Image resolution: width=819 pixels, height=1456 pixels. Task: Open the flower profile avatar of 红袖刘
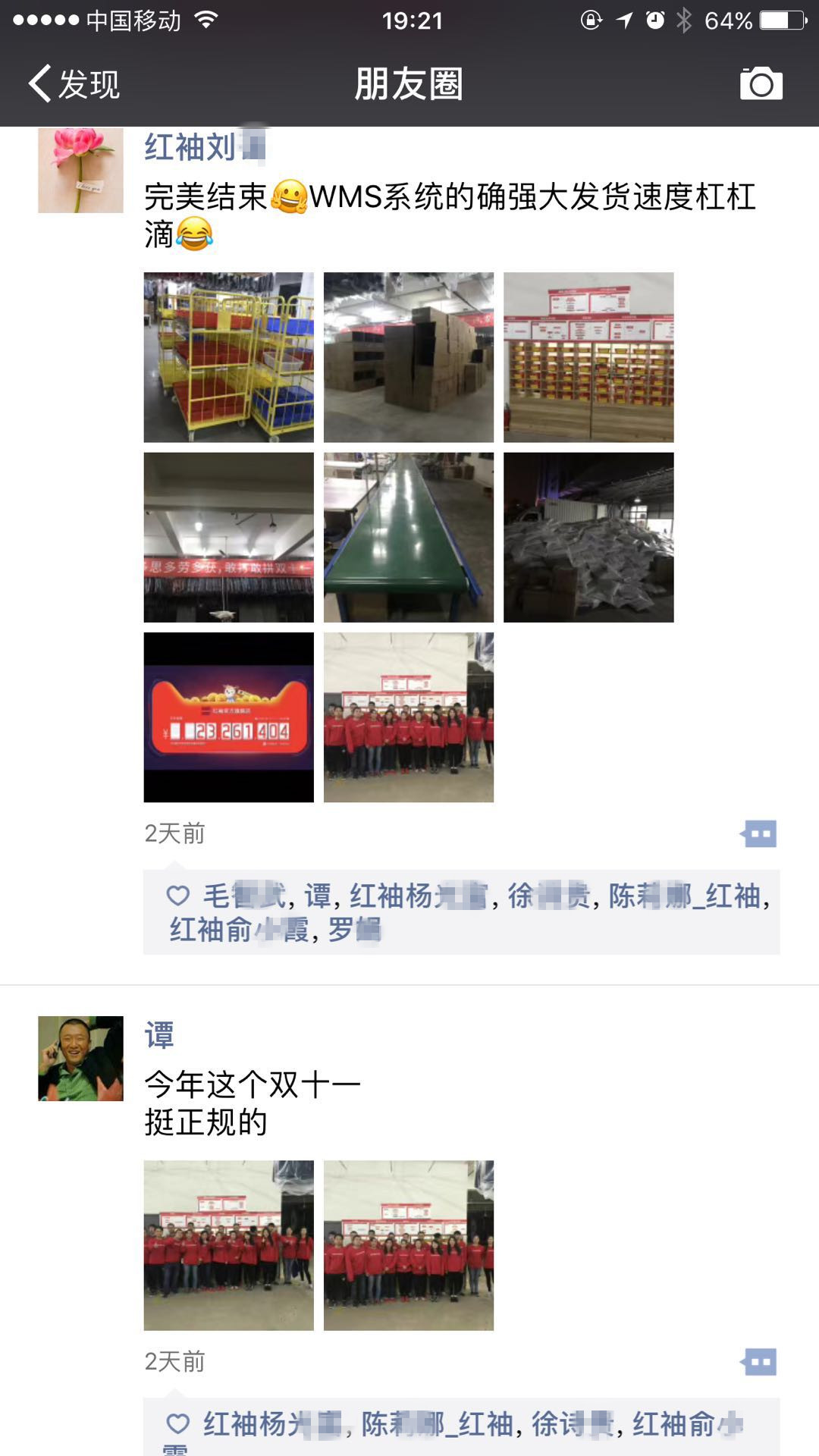tap(80, 170)
